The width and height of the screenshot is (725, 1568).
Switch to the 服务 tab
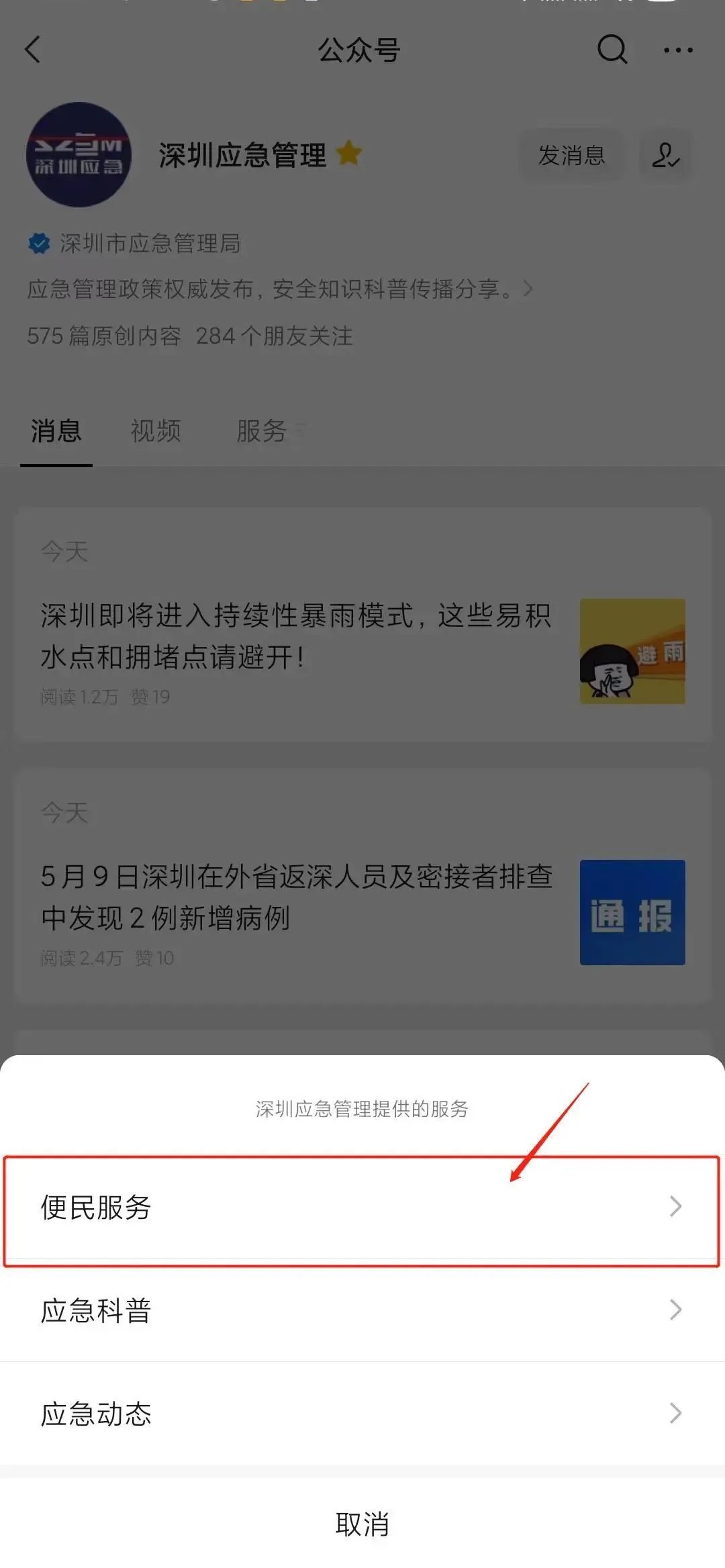click(263, 430)
